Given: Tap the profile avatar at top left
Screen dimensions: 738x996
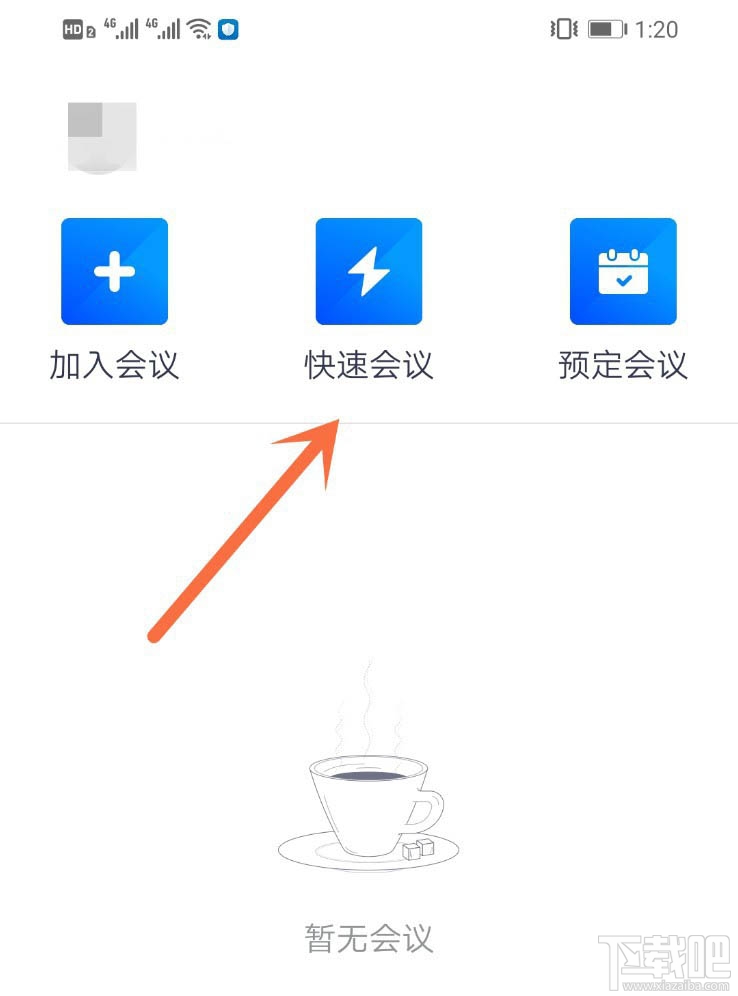Looking at the screenshot, I should pyautogui.click(x=100, y=135).
